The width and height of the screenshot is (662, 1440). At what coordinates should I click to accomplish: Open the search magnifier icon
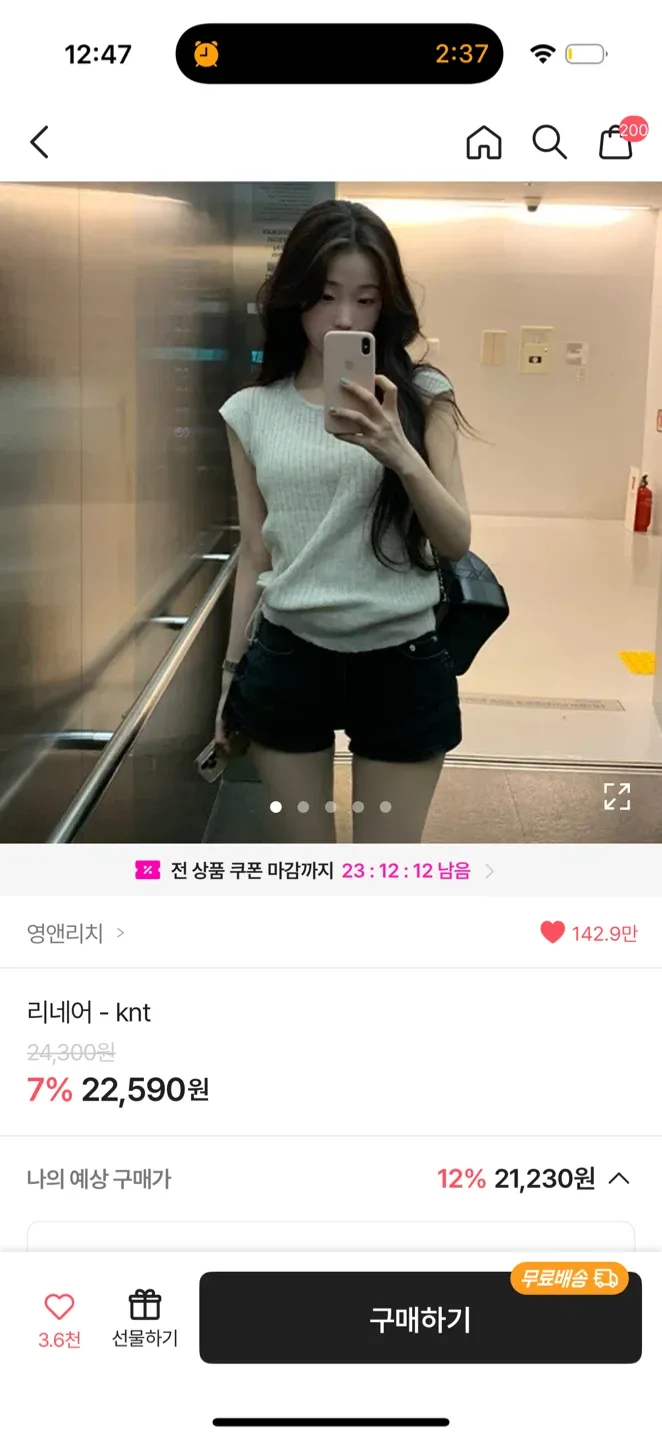549,143
